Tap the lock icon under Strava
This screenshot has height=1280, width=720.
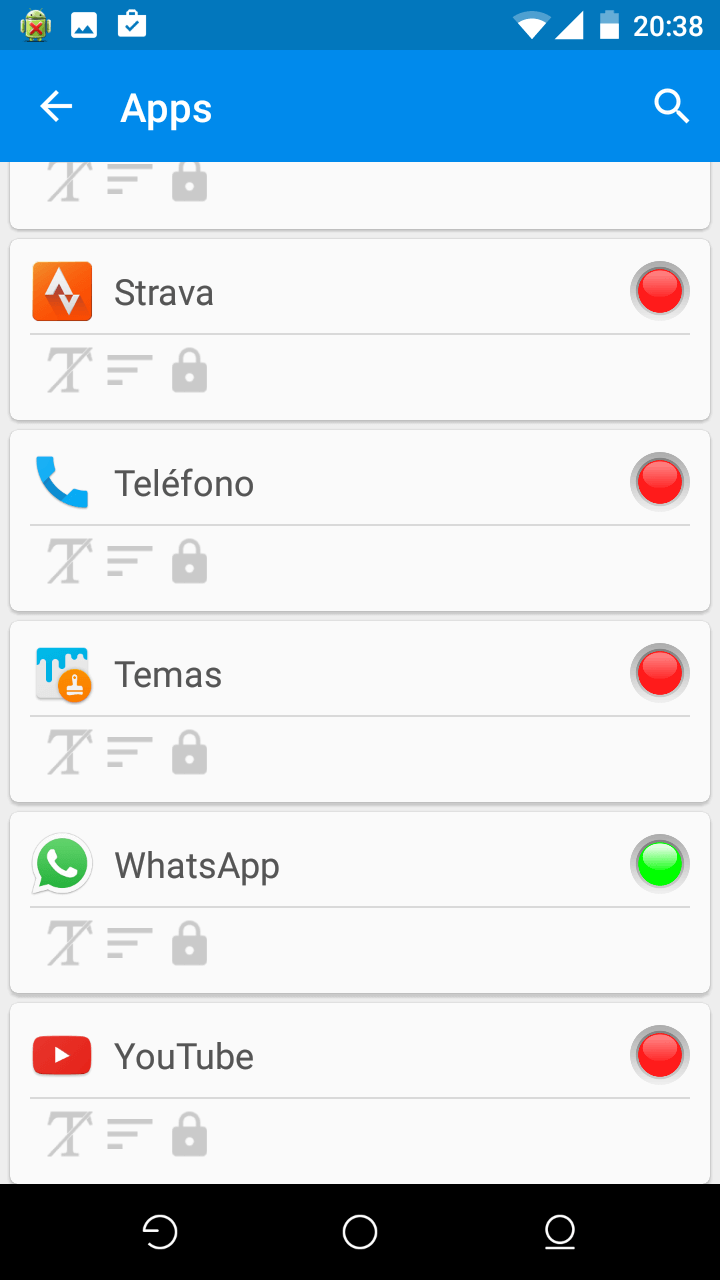[189, 371]
